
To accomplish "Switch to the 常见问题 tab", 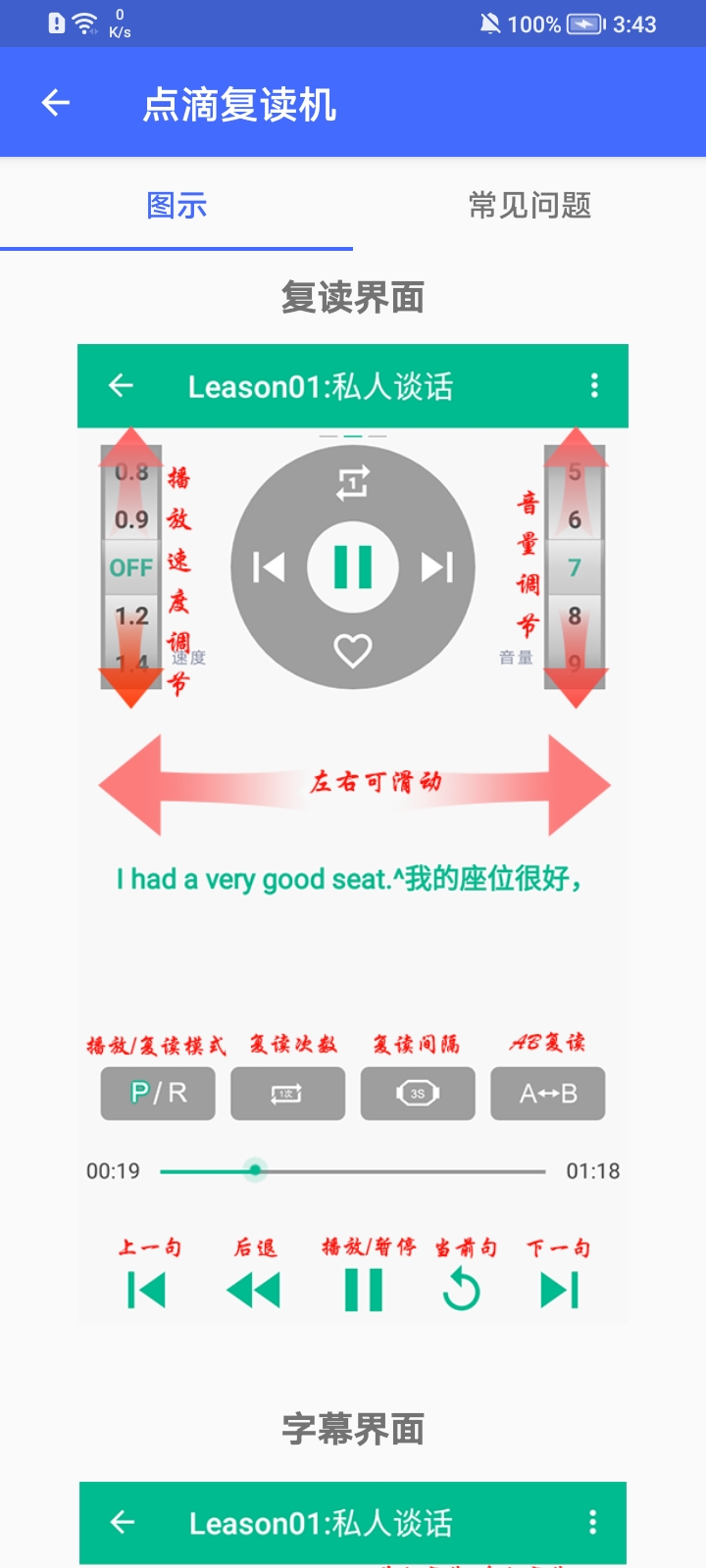I will [x=529, y=206].
